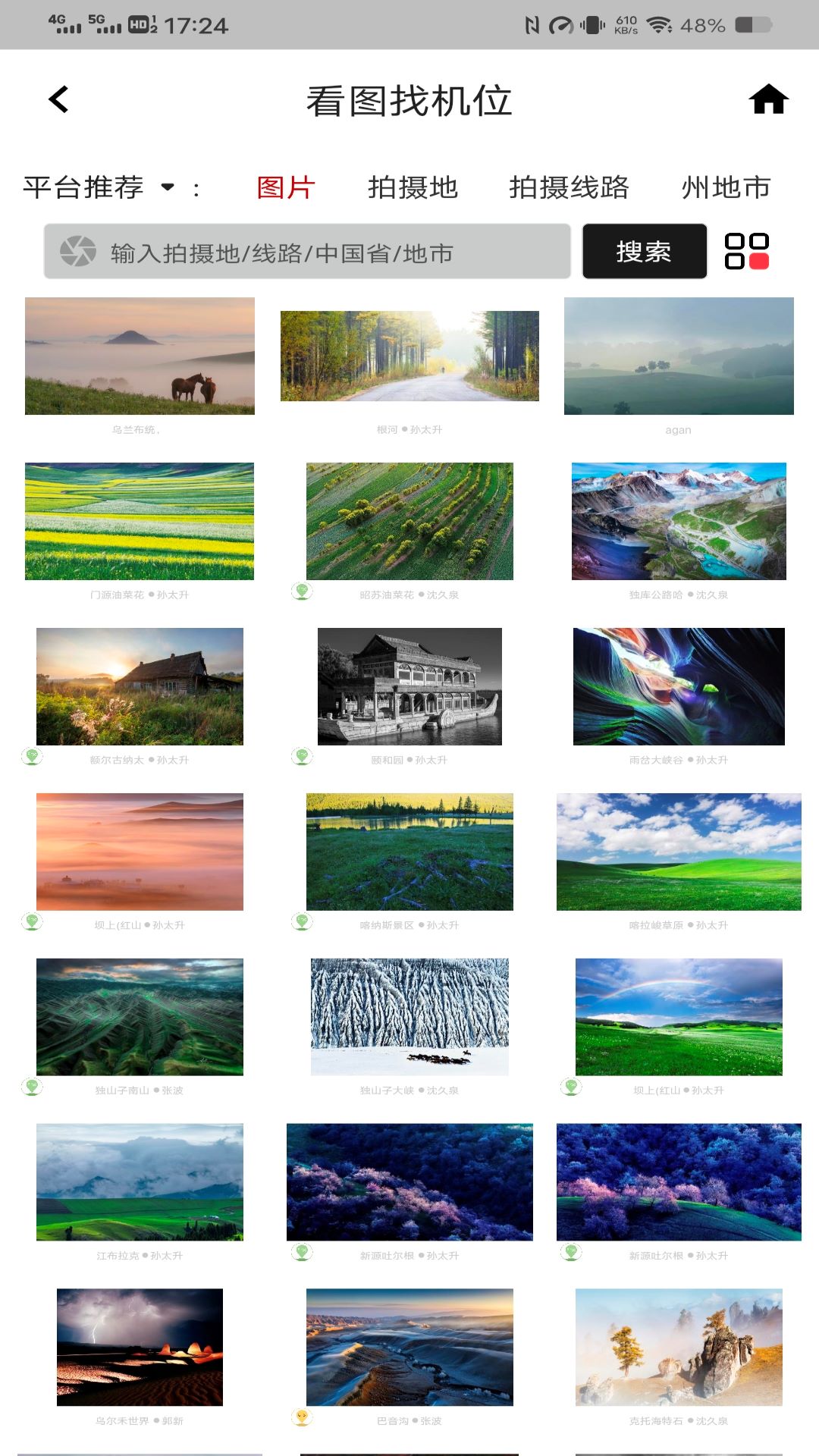
Task: Open the 乌兰布统 horses photo
Action: 140,356
